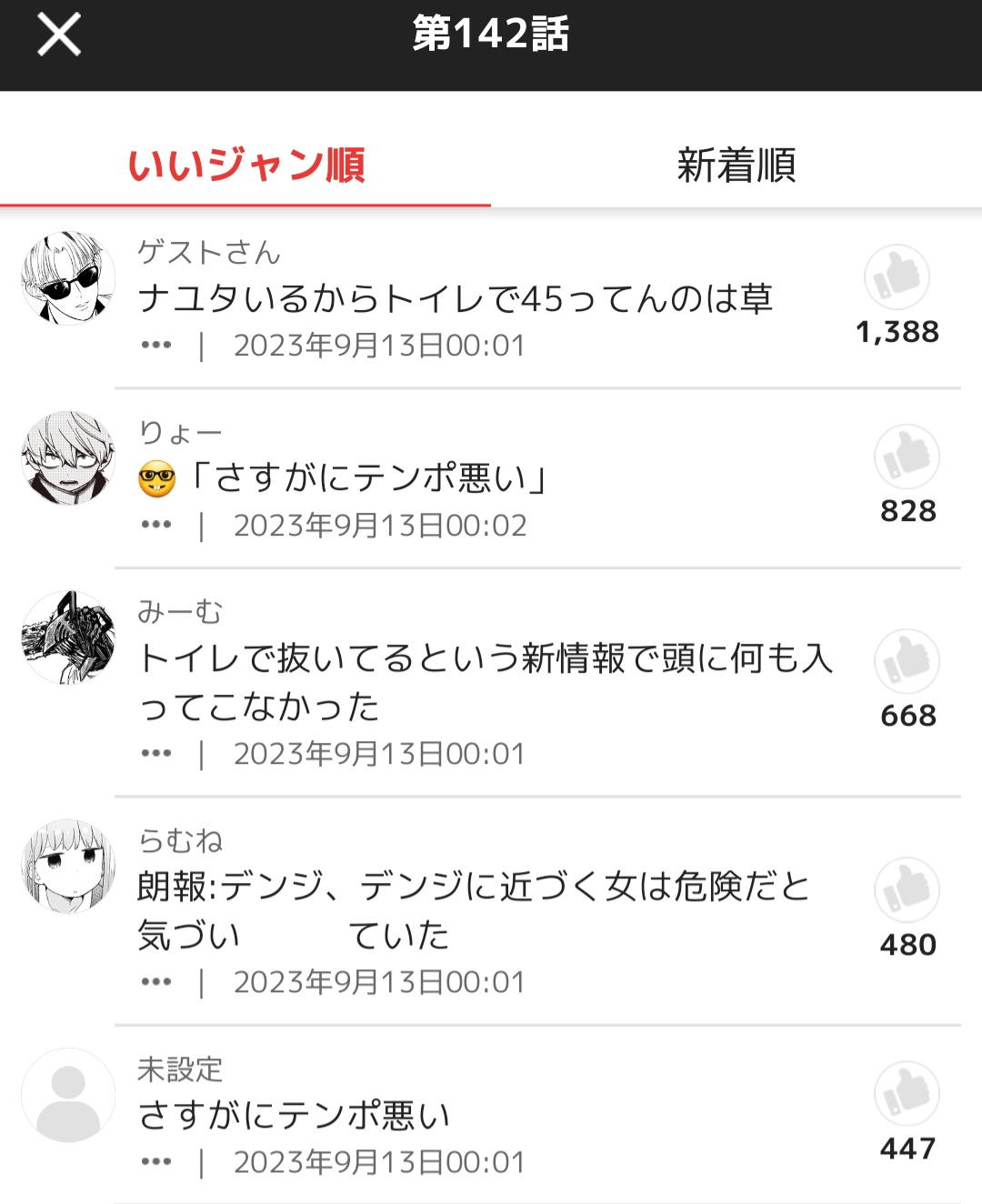The width and height of the screenshot is (982, 1204).
Task: Like みーむ's comment
Action: click(907, 661)
